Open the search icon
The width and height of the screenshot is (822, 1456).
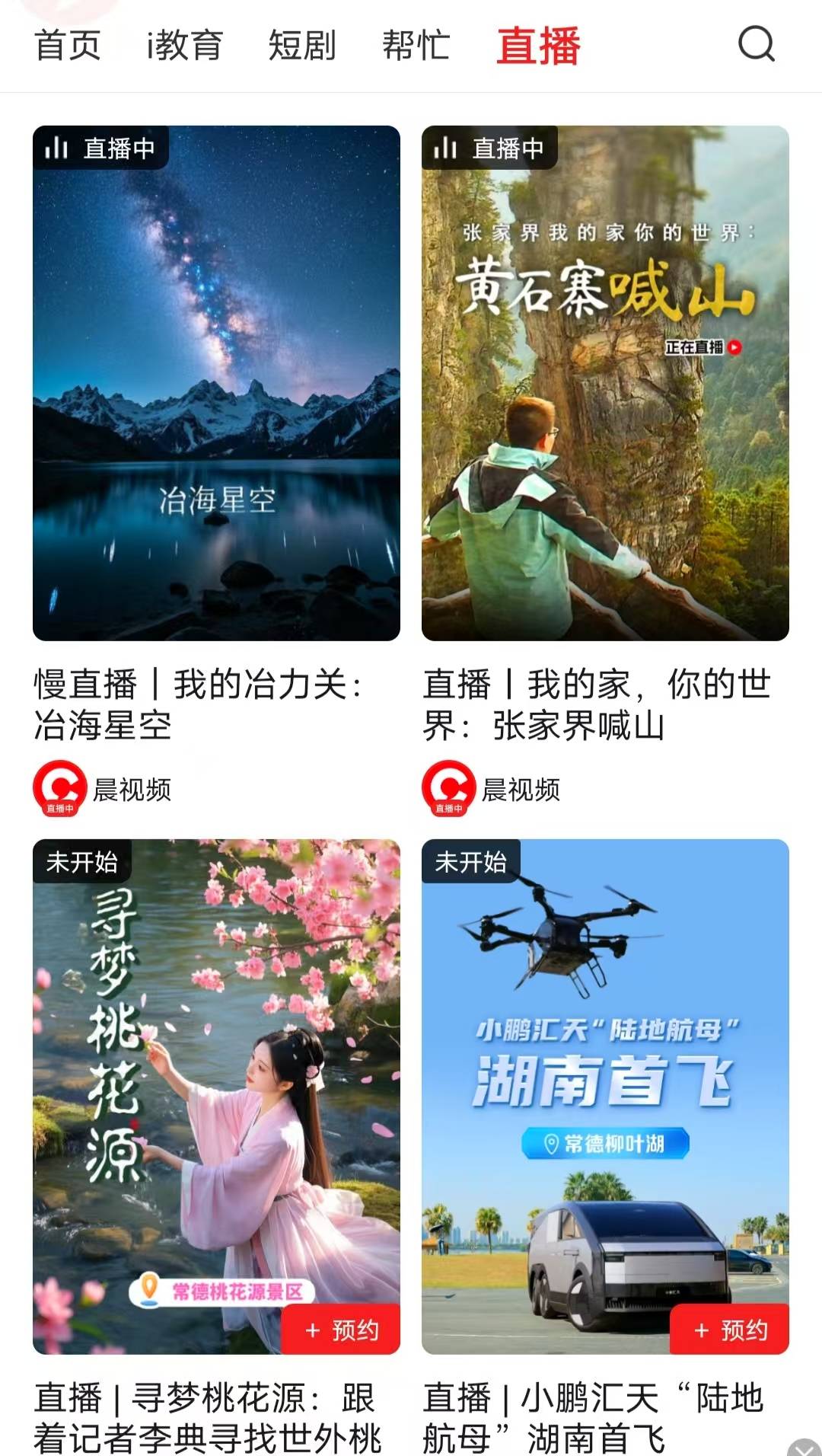point(757,44)
